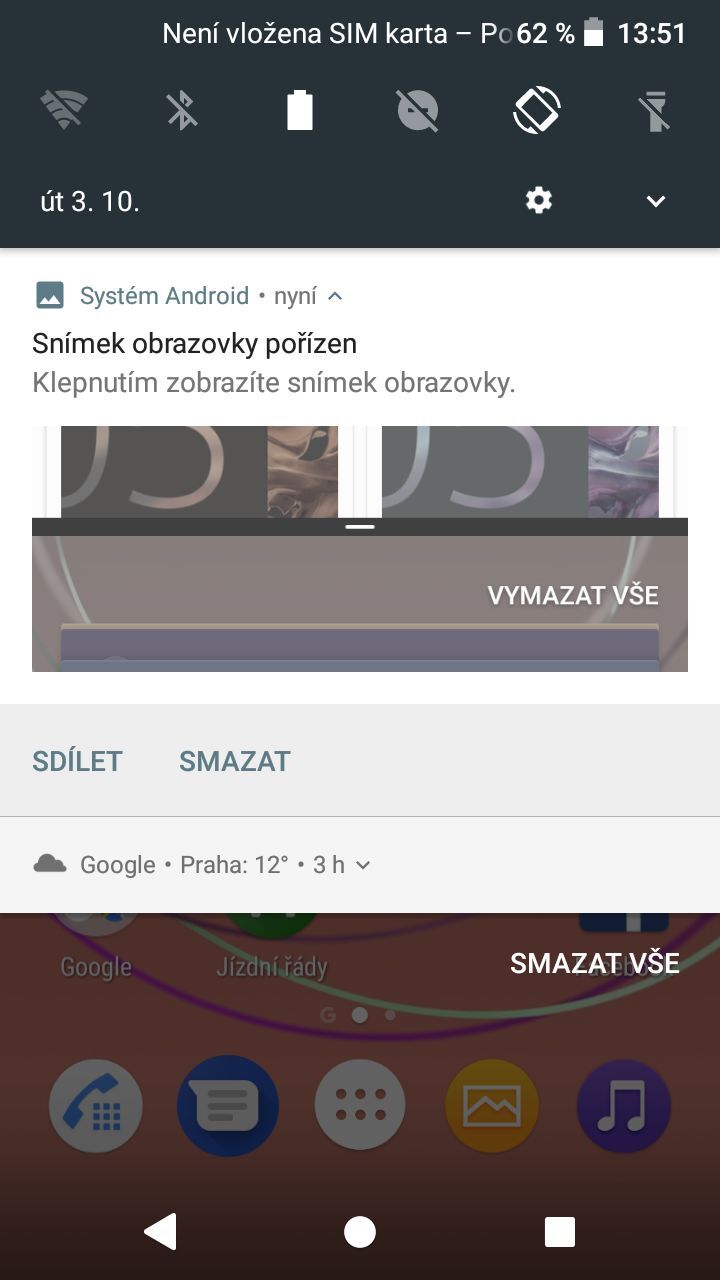The width and height of the screenshot is (720, 1280).
Task: Open the Phone dialer app
Action: tap(95, 1105)
